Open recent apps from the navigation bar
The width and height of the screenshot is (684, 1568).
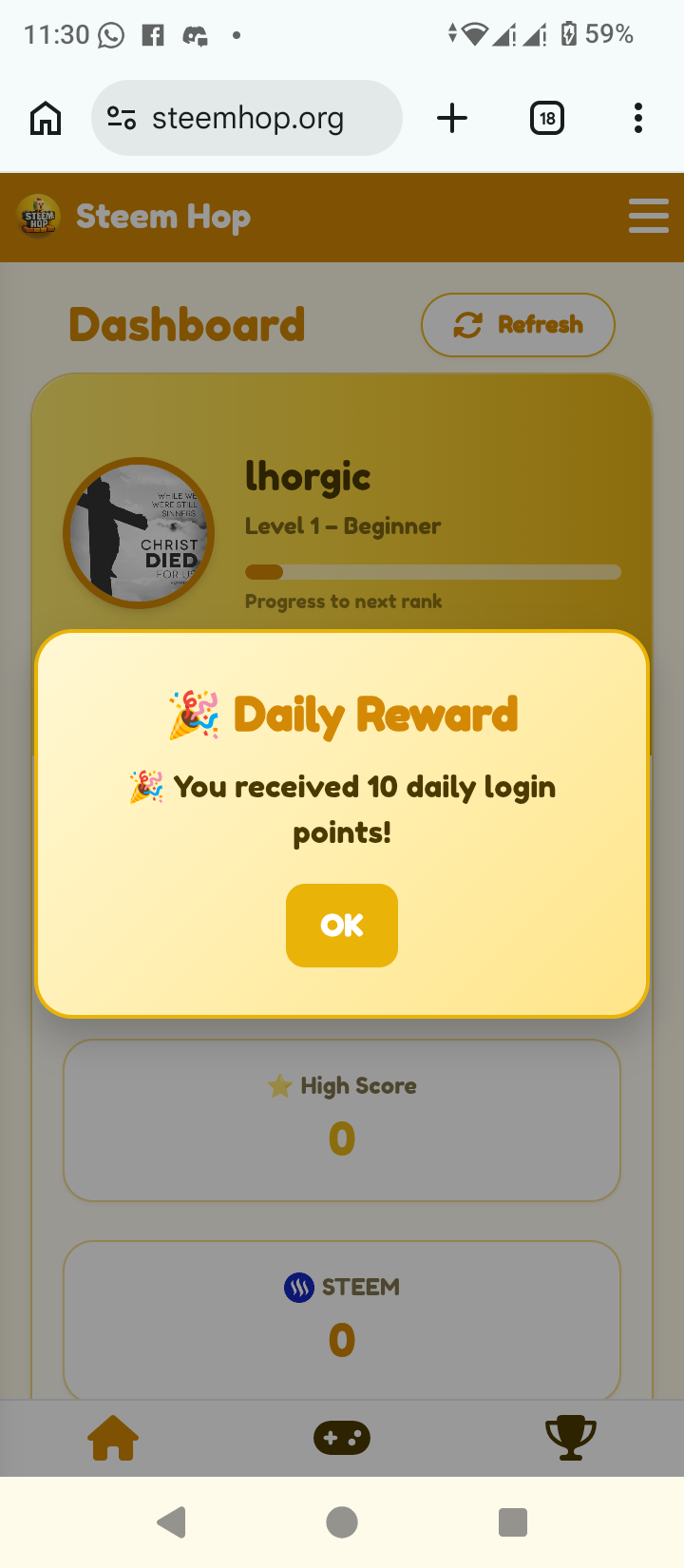[x=512, y=1522]
